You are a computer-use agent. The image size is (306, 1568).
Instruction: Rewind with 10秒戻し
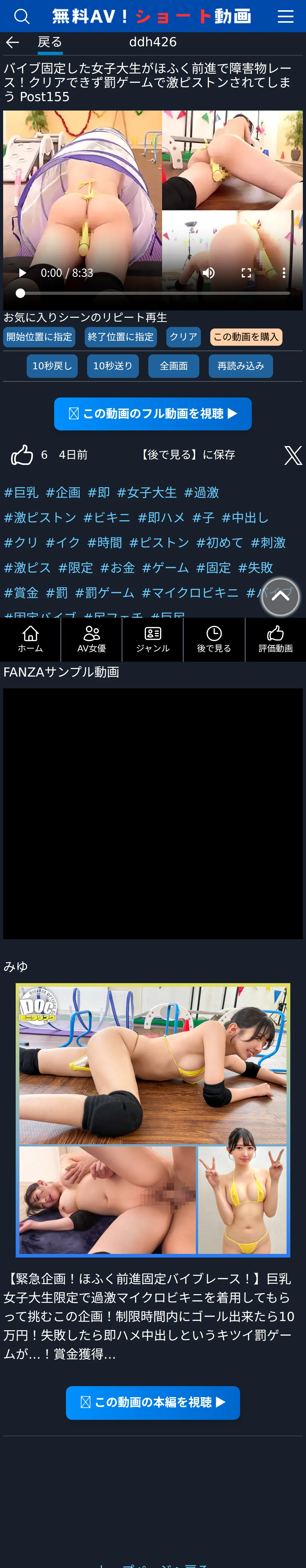click(x=52, y=366)
